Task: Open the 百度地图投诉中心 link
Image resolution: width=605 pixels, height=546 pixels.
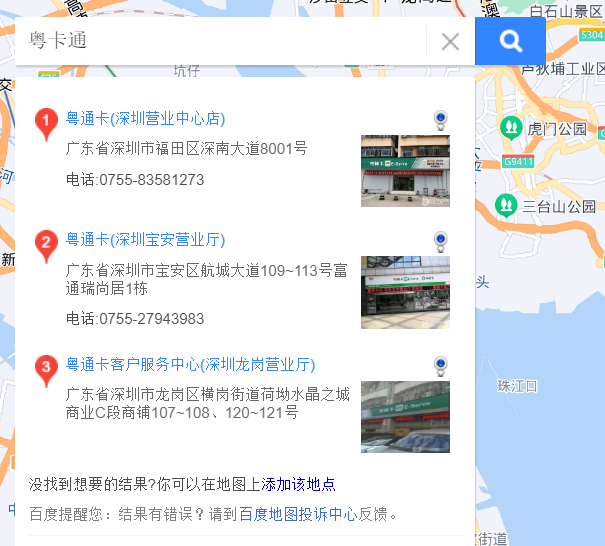Action: click(298, 514)
